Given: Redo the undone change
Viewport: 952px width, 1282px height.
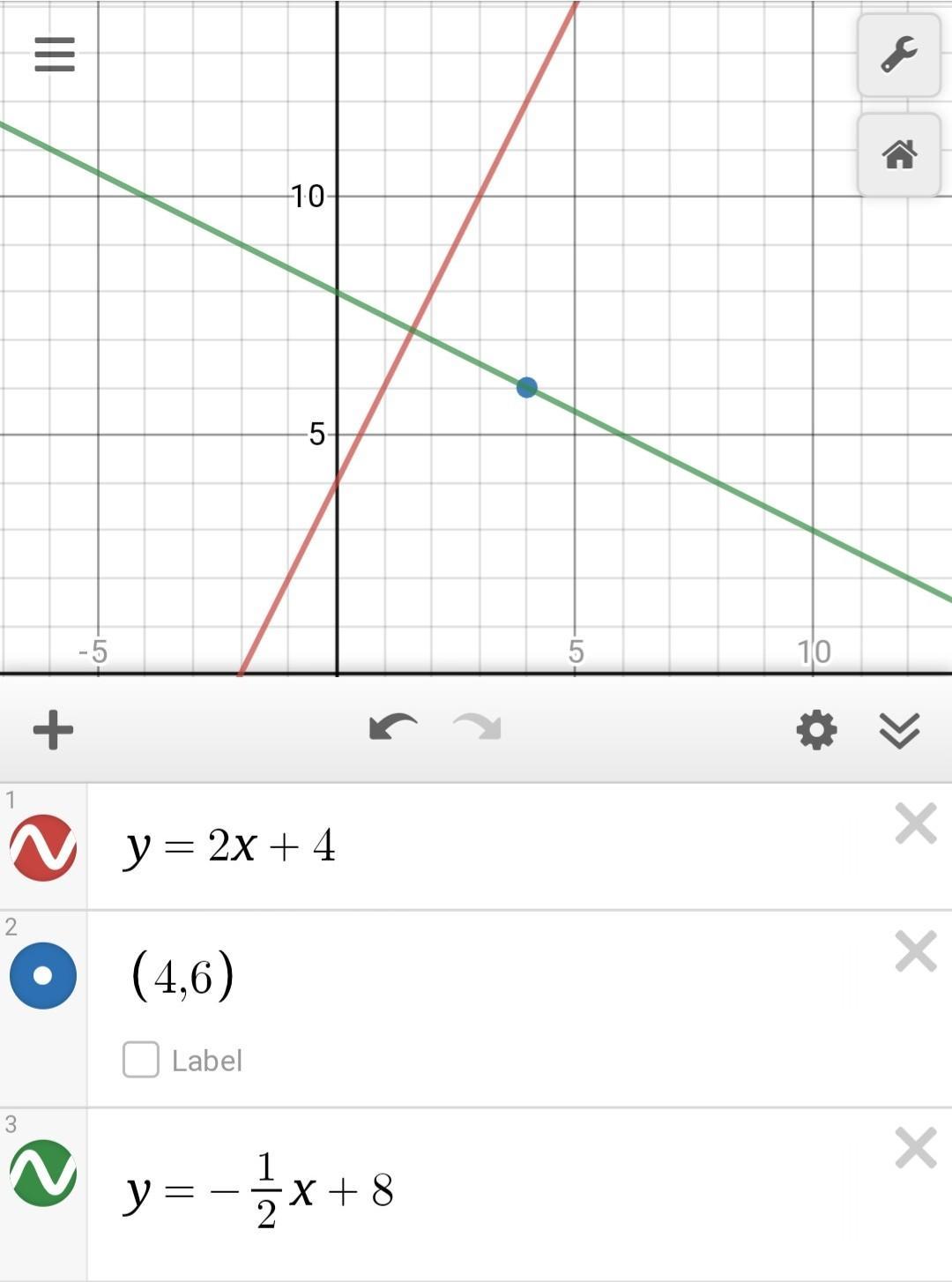Looking at the screenshot, I should 477,728.
